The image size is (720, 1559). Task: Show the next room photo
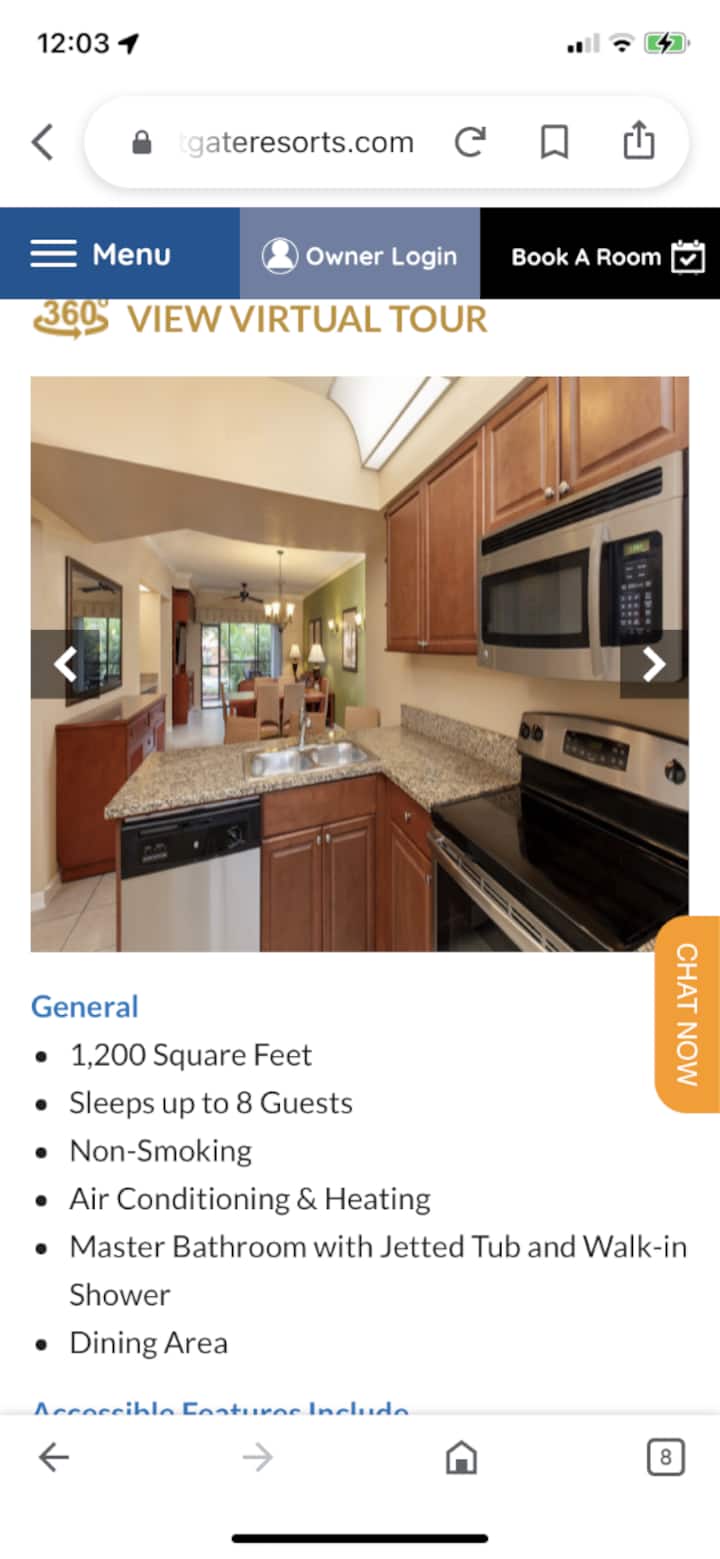click(653, 663)
